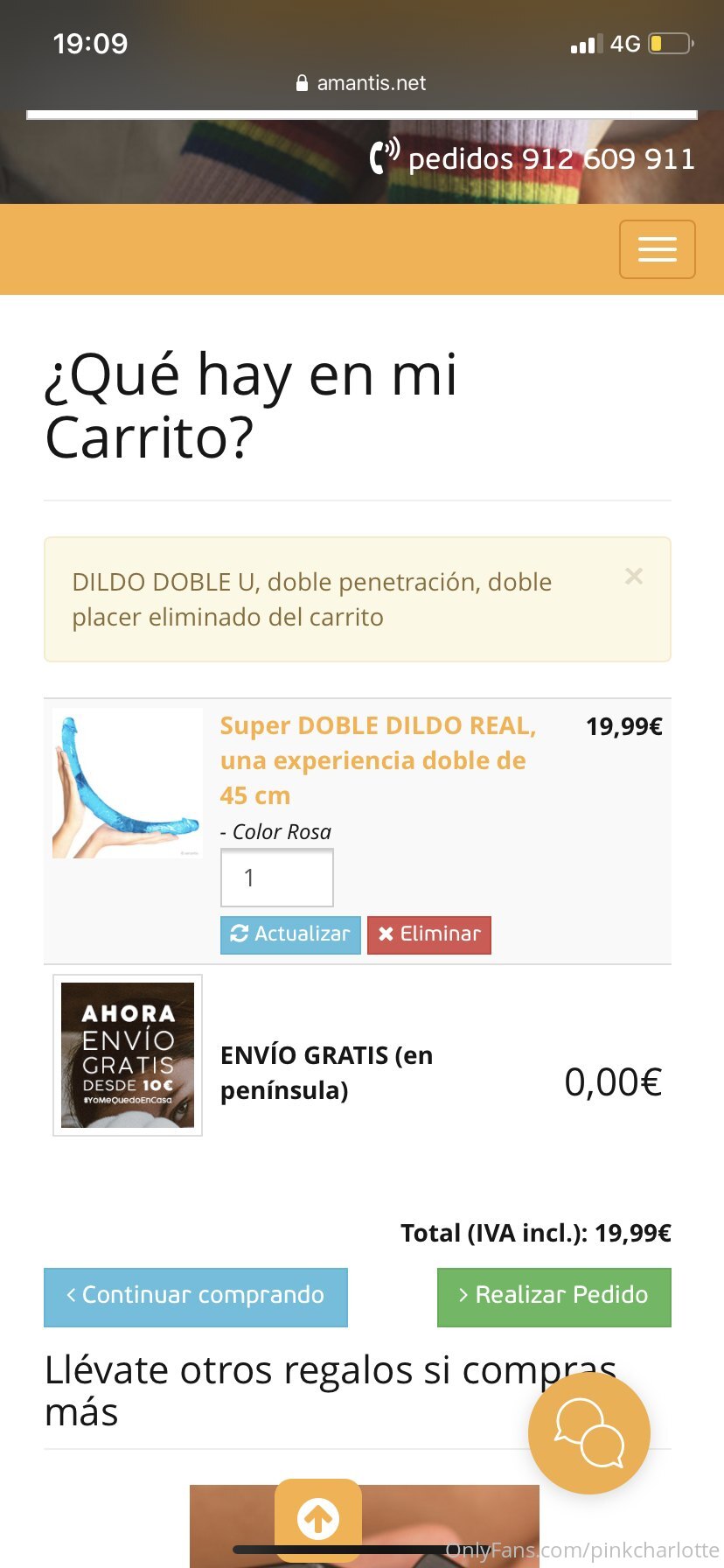Call the pedidos phone number

[533, 159]
